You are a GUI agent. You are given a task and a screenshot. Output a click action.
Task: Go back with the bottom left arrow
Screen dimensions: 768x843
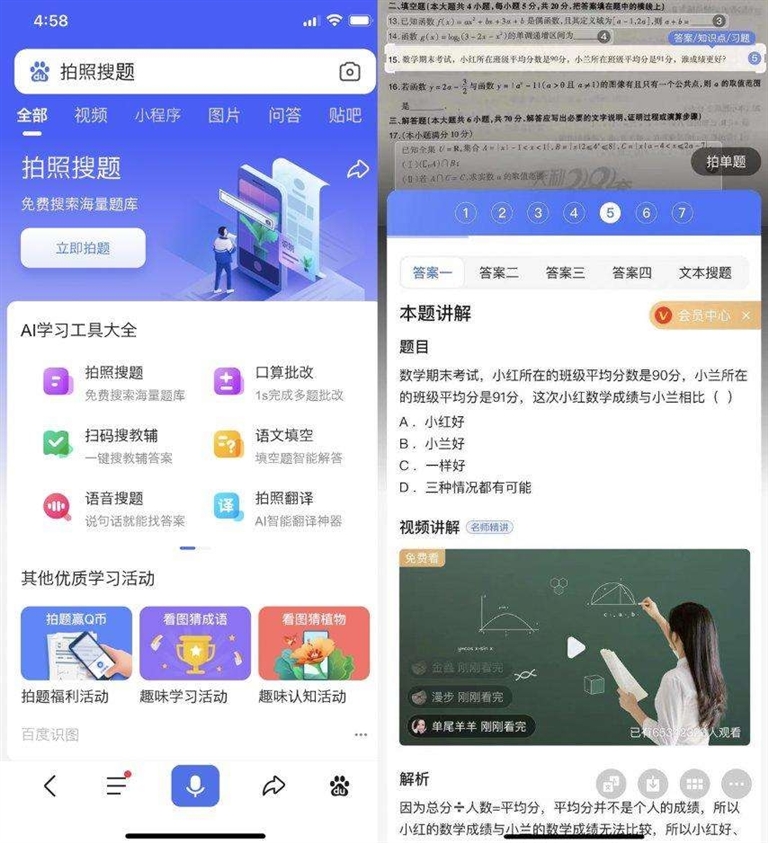(50, 786)
